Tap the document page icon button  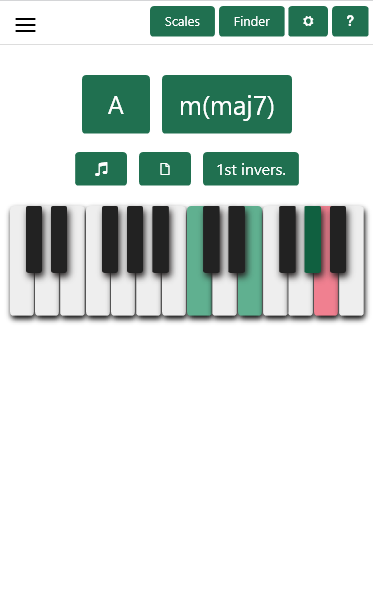[x=165, y=169]
